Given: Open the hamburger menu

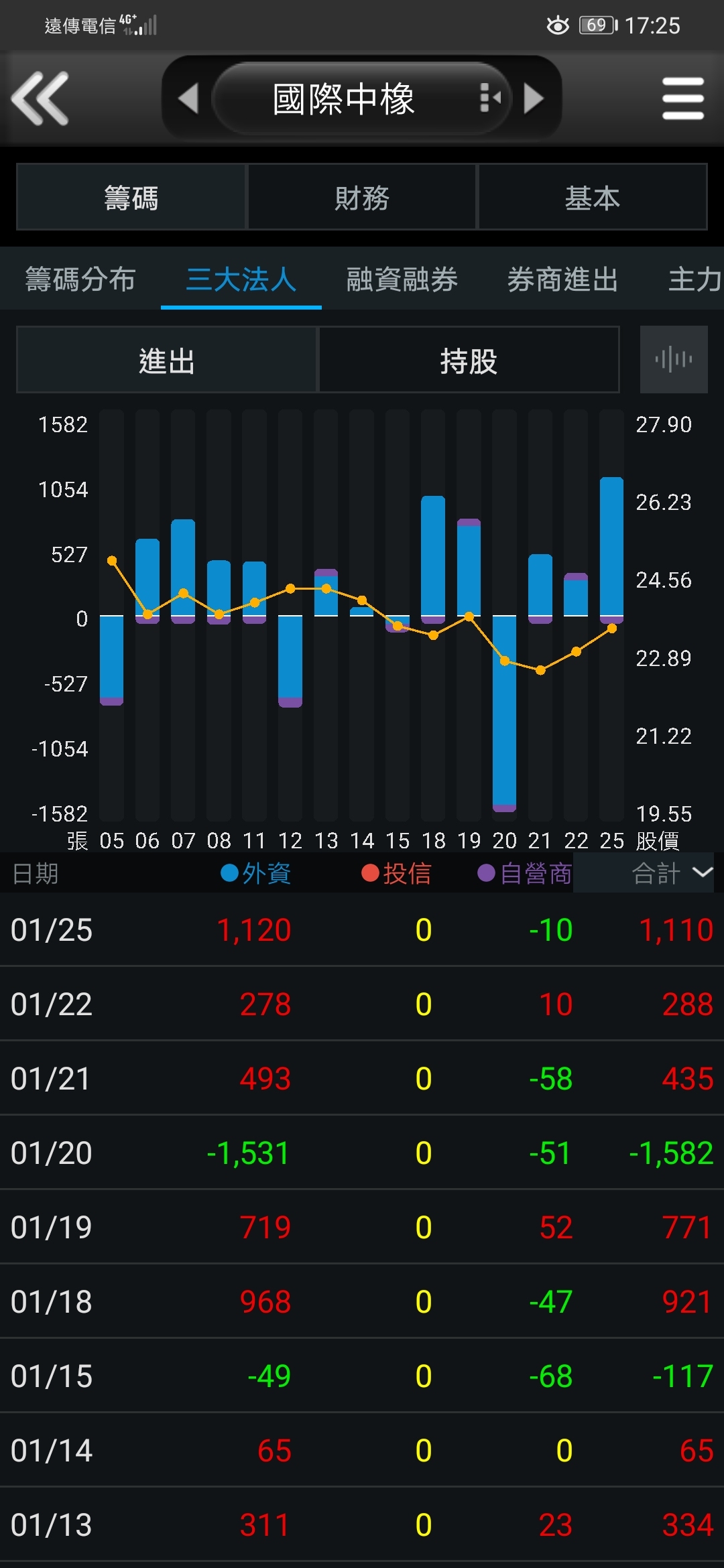Looking at the screenshot, I should click(682, 99).
